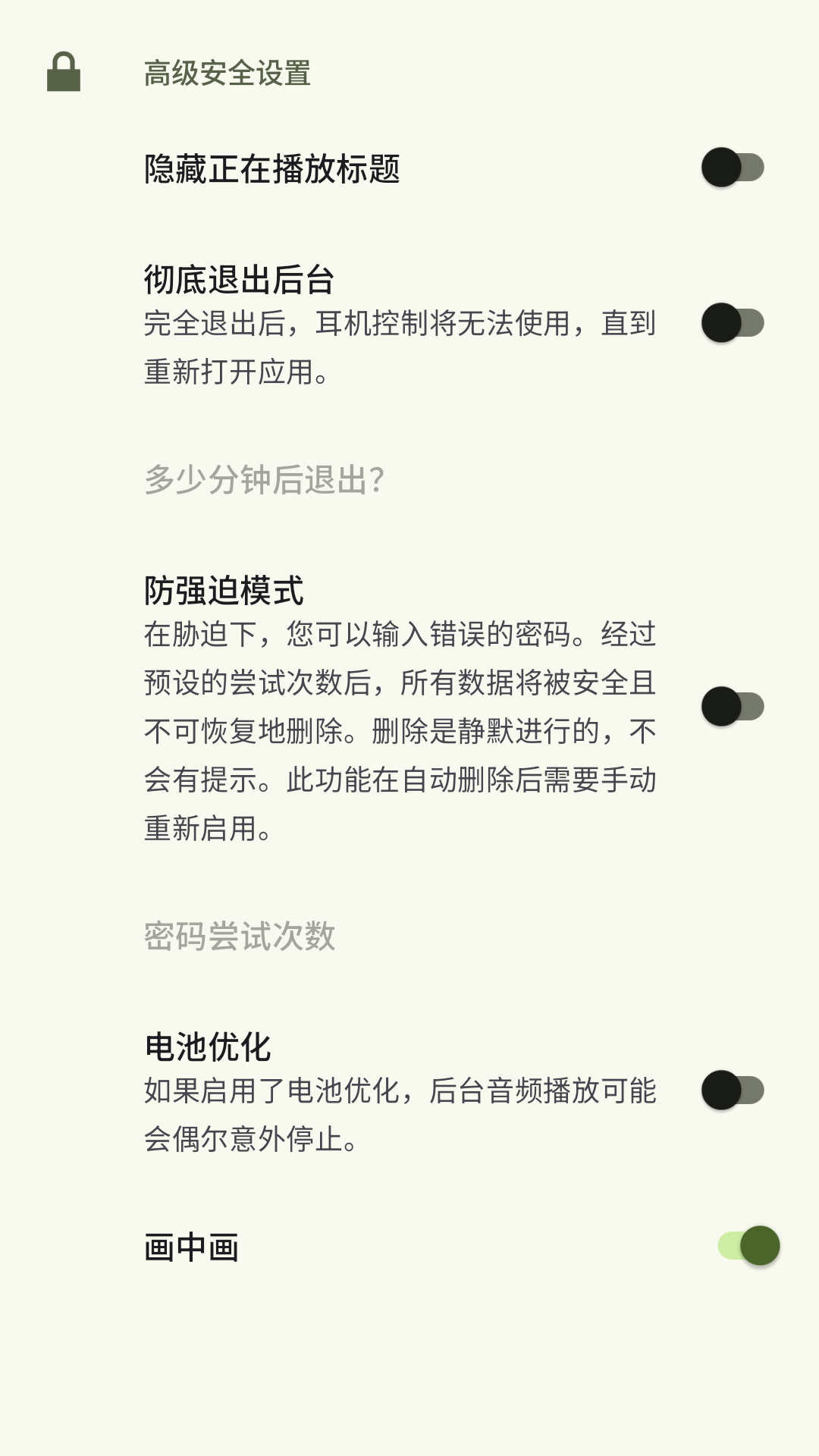Viewport: 819px width, 1456px height.
Task: Turn on 电池优化 toggle
Action: tap(731, 1090)
